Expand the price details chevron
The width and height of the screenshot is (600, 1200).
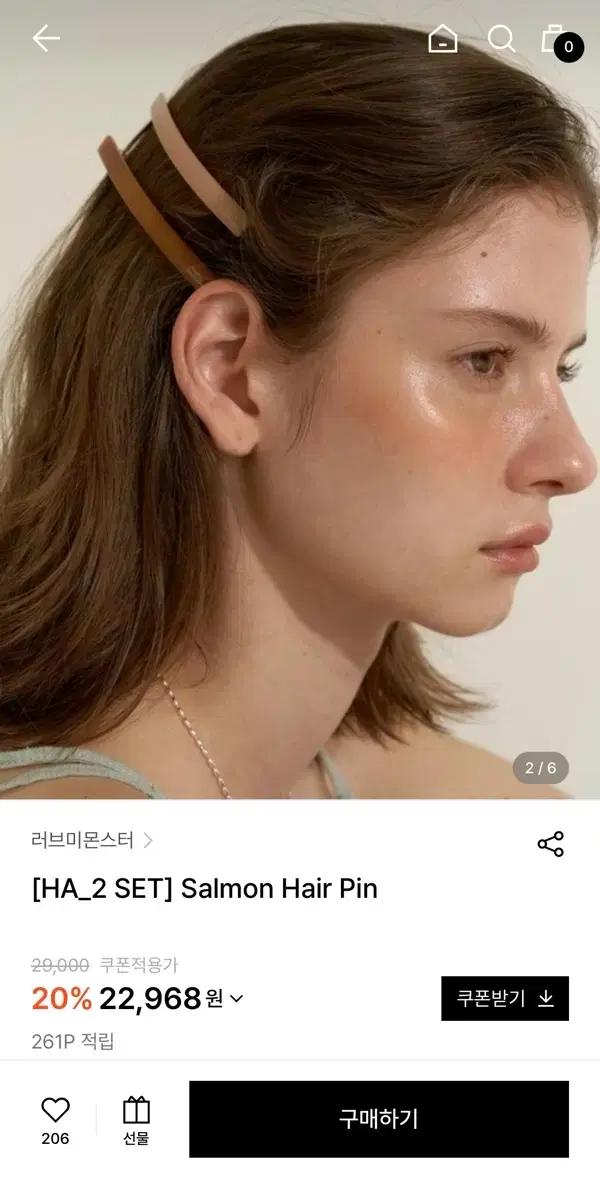tap(237, 998)
